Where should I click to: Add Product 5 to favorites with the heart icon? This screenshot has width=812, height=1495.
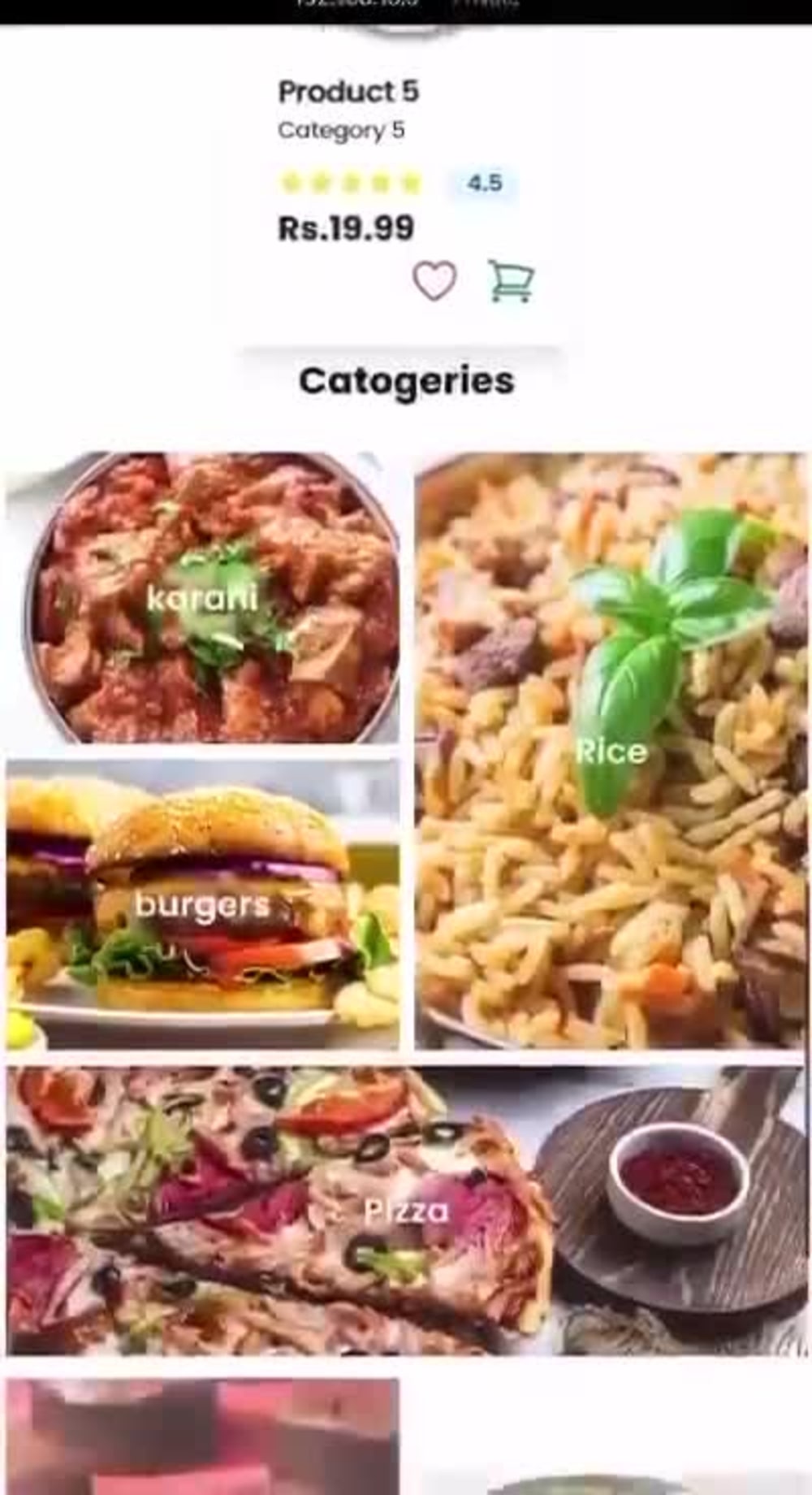click(434, 281)
